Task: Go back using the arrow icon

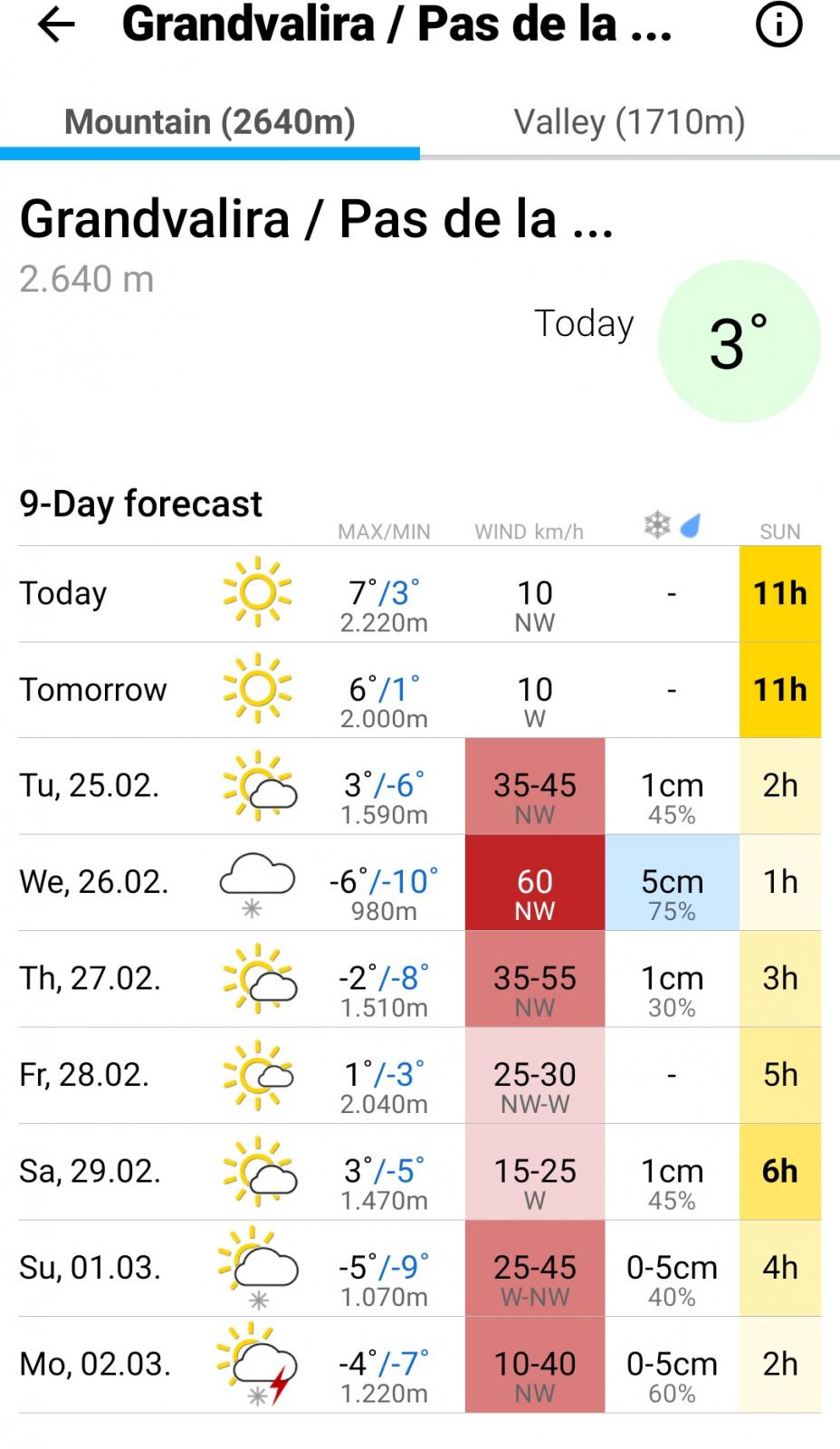Action: (x=55, y=25)
